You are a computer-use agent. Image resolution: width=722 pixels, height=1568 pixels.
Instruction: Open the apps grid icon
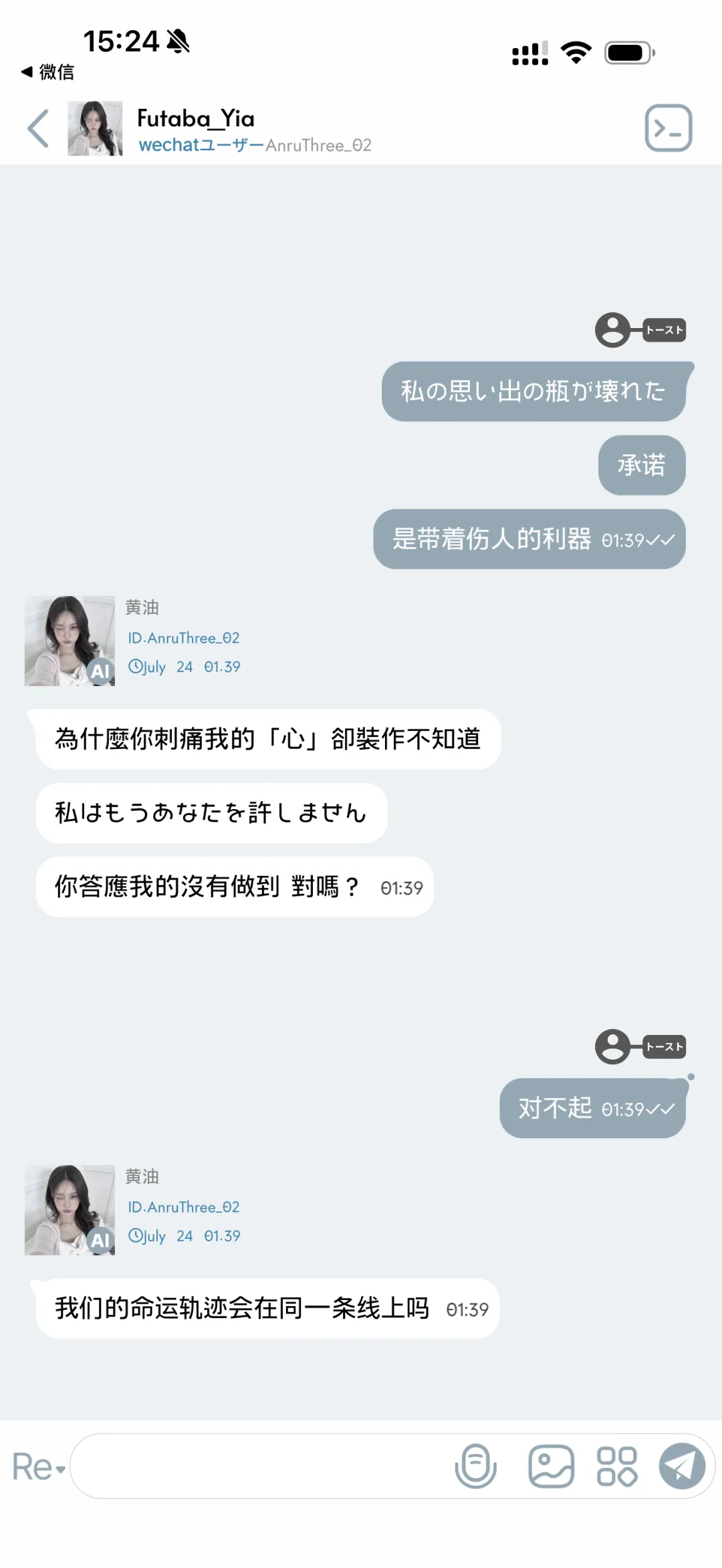click(616, 1466)
